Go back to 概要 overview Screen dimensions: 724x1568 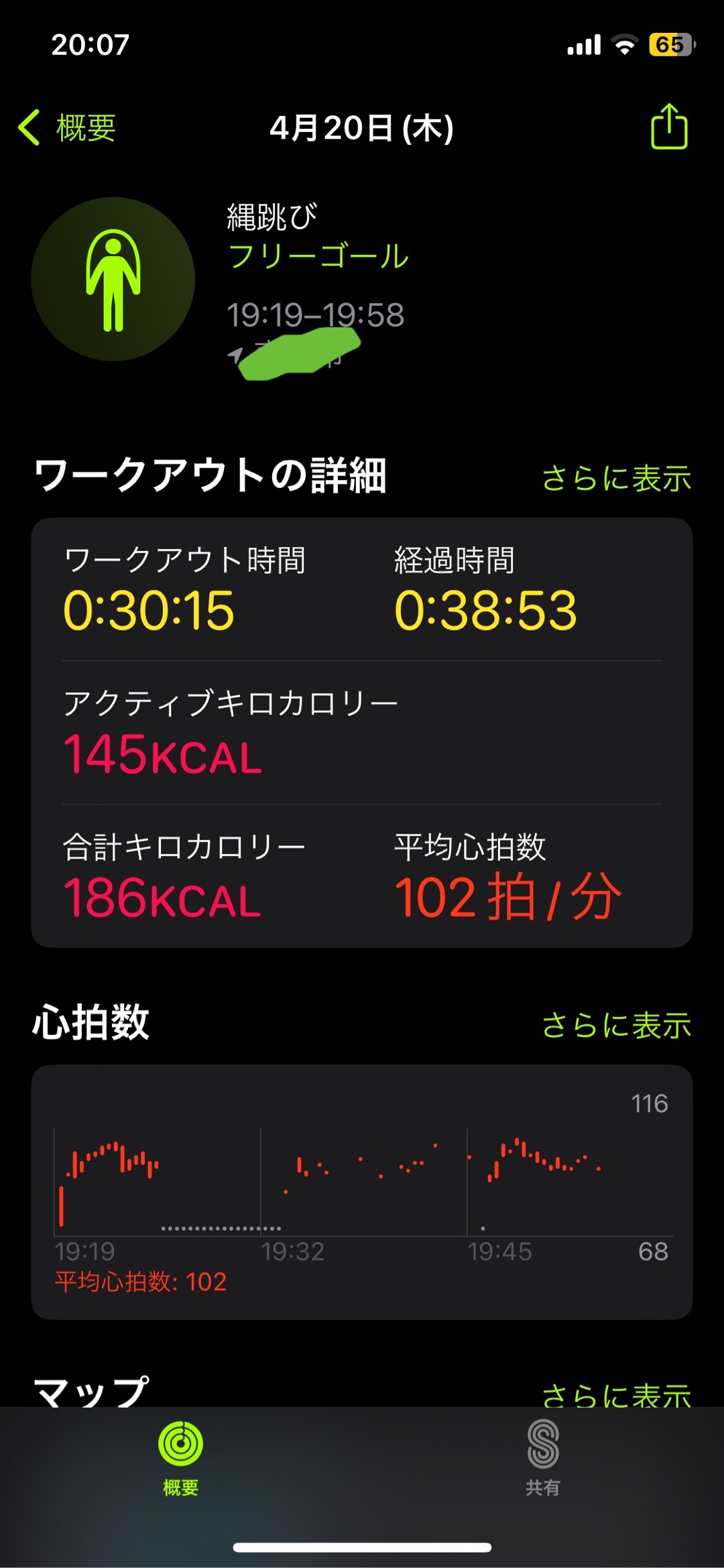[x=67, y=127]
